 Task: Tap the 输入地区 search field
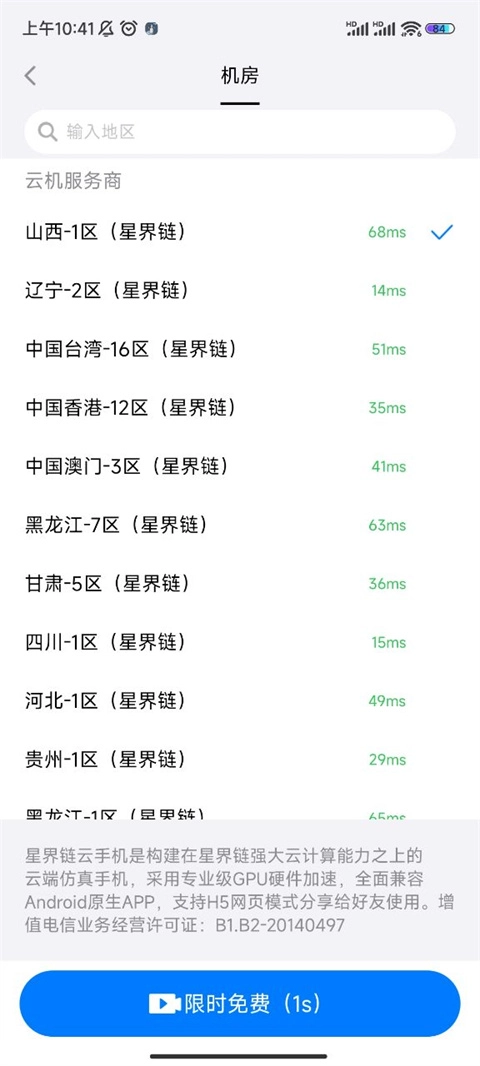pos(240,132)
